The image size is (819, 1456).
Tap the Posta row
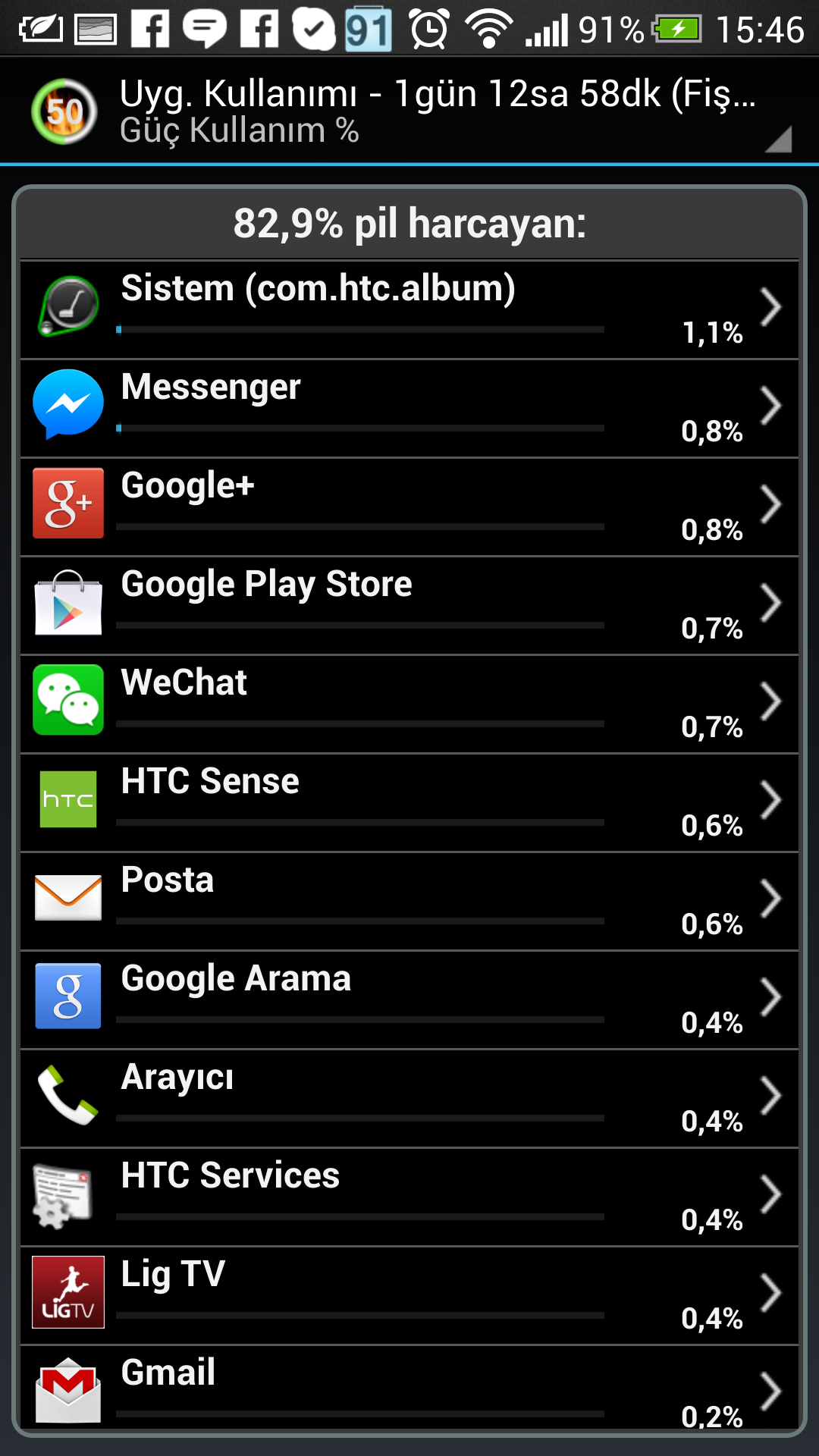[x=409, y=902]
